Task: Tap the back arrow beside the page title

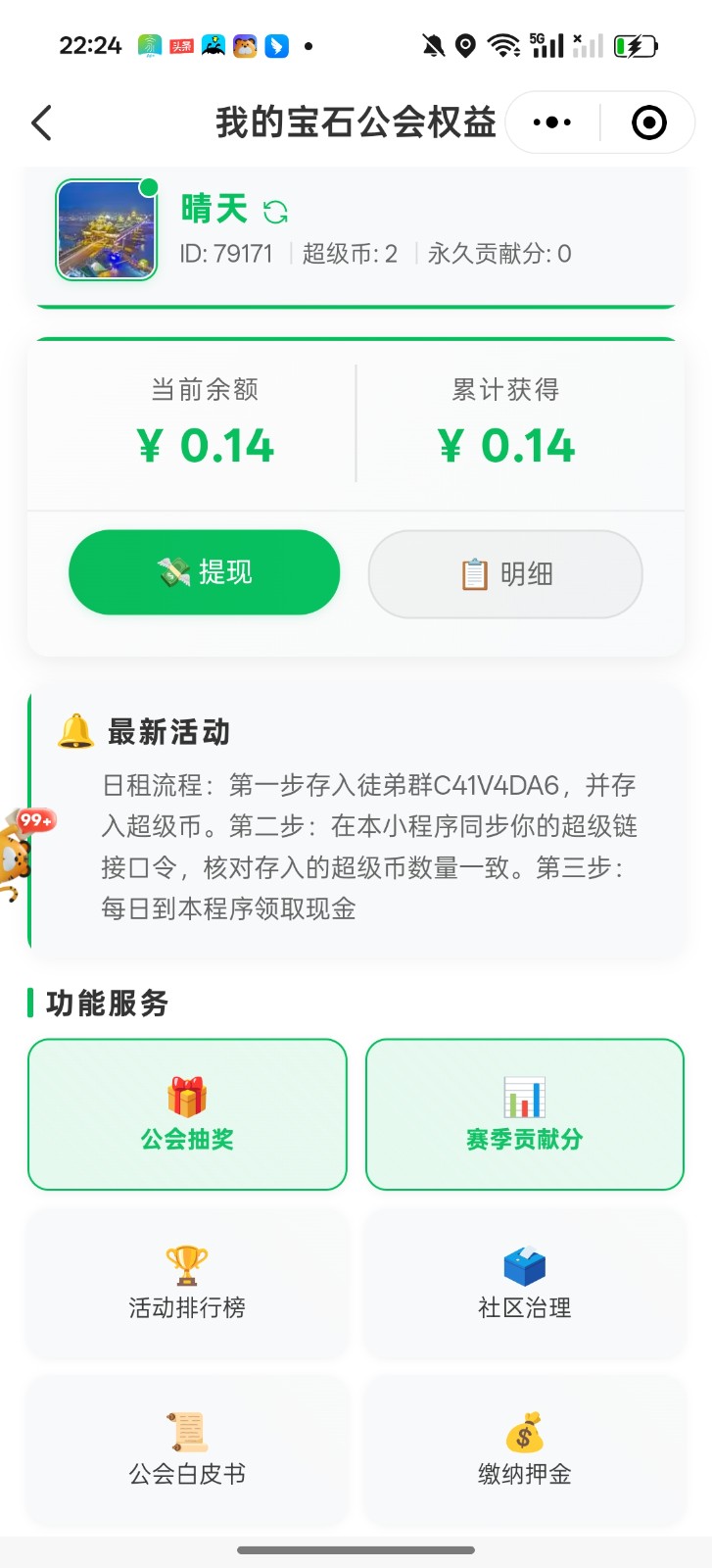Action: tap(40, 123)
